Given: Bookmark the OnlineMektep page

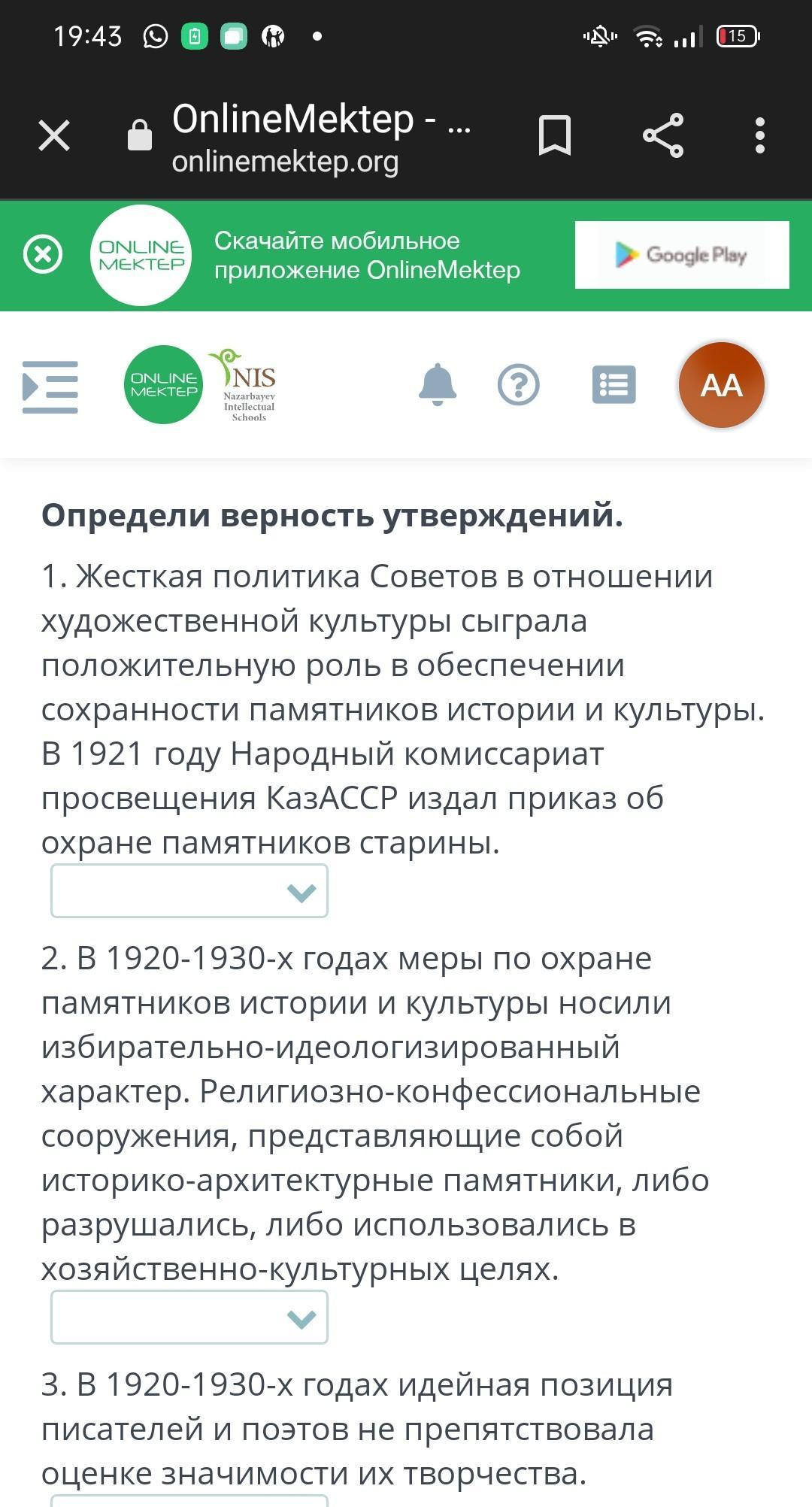Looking at the screenshot, I should coord(555,136).
